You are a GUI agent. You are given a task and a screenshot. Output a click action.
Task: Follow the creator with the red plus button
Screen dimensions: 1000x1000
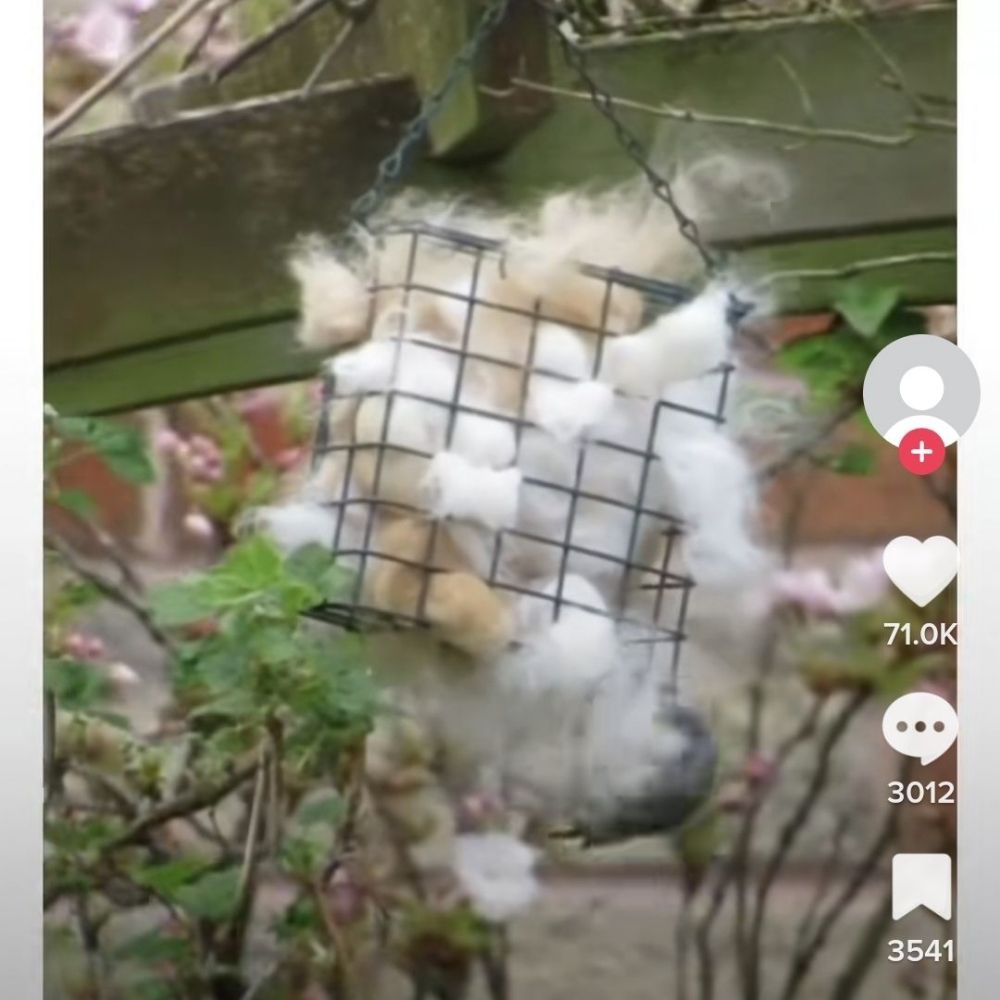(x=921, y=453)
